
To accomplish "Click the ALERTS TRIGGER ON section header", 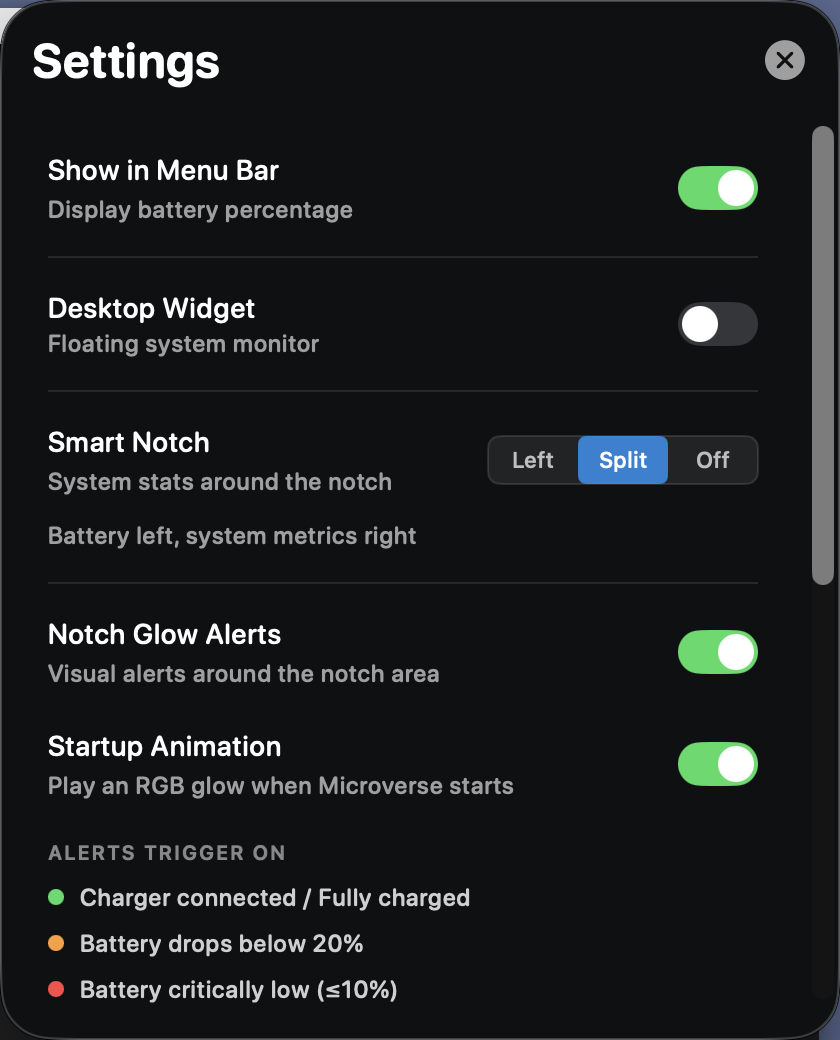I will [166, 853].
